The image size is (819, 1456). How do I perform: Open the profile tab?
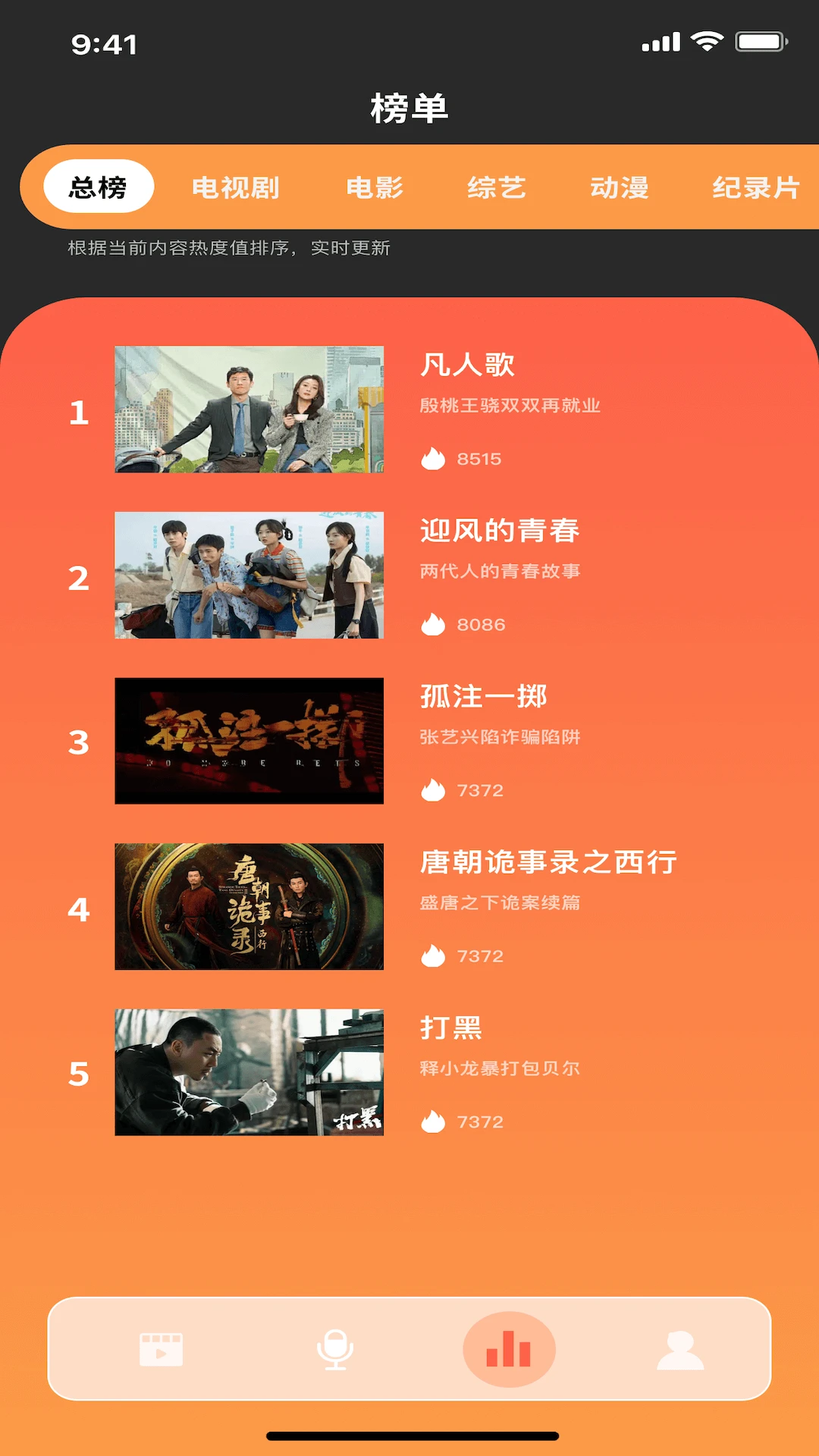coord(680,1349)
